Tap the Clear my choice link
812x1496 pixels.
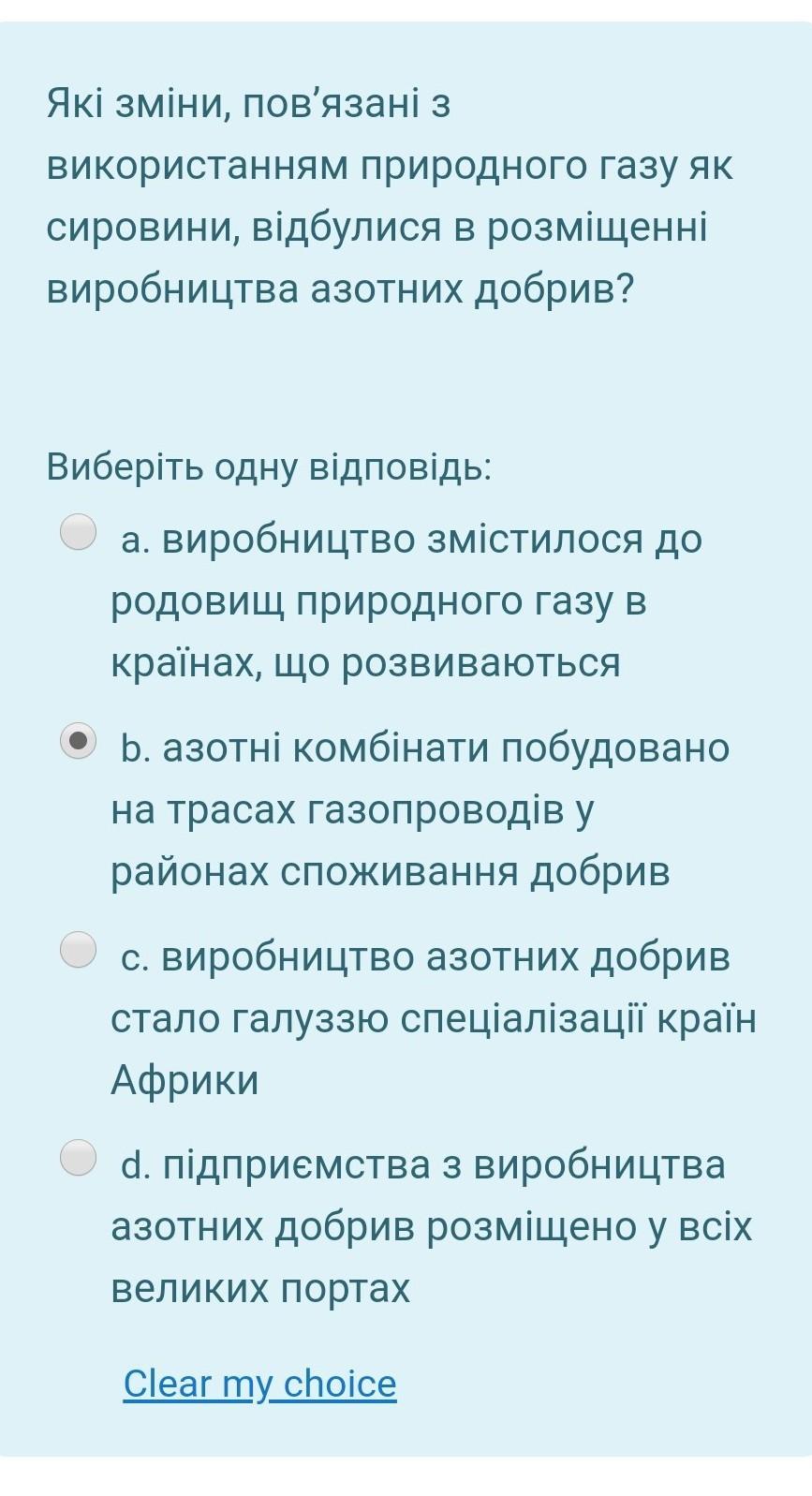coord(260,1384)
